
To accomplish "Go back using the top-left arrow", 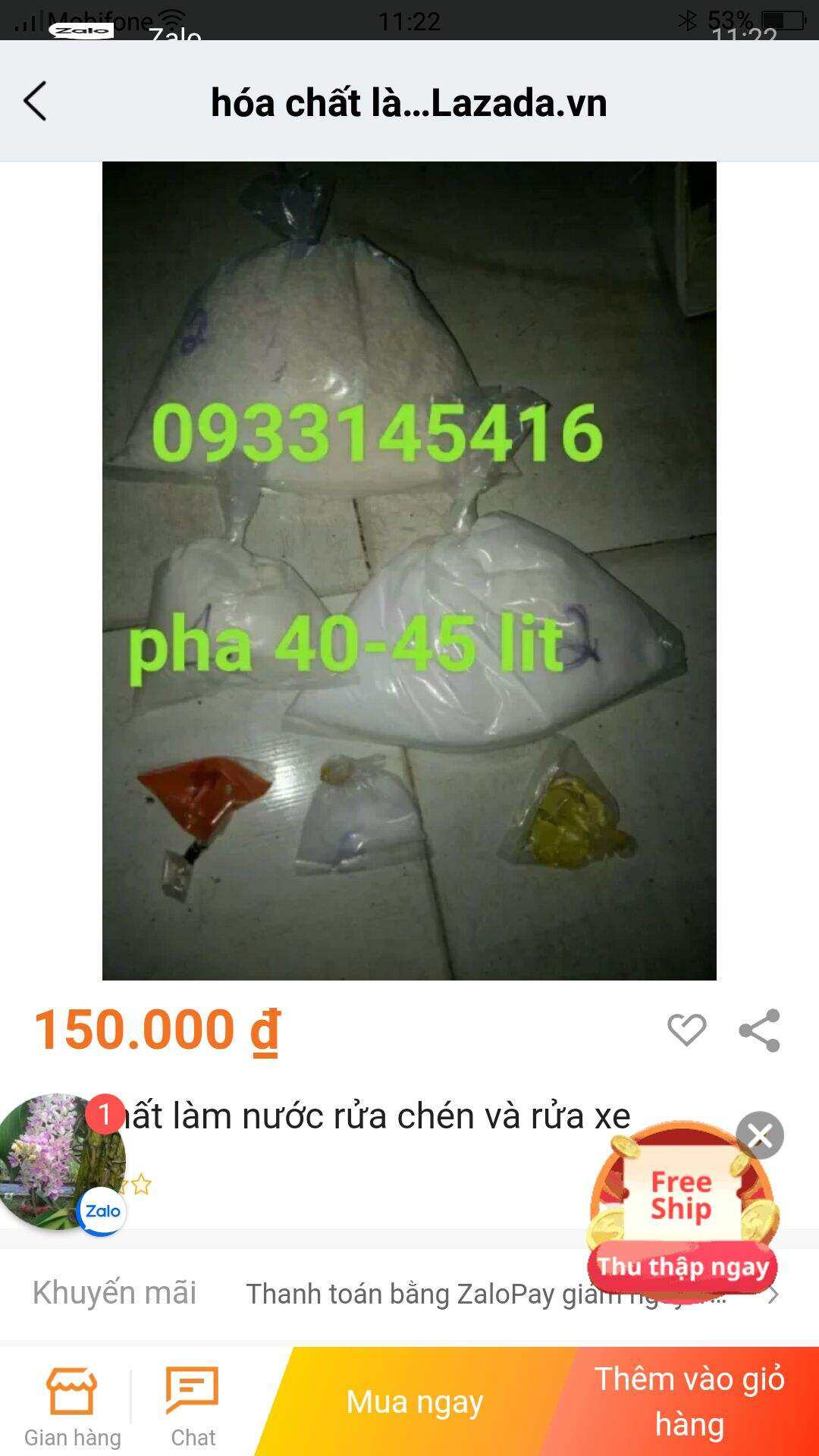I will (36, 102).
